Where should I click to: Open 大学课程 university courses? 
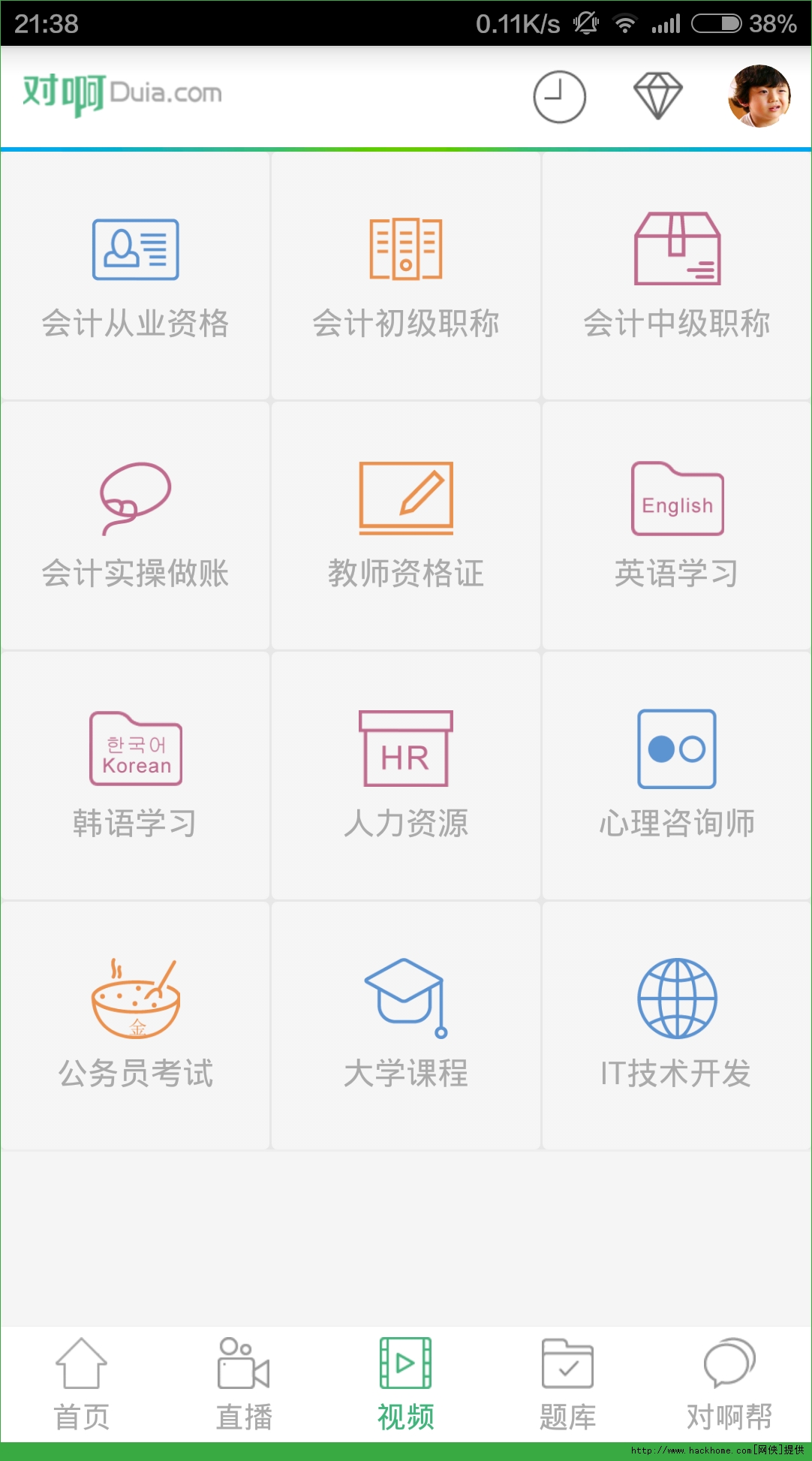click(406, 1026)
